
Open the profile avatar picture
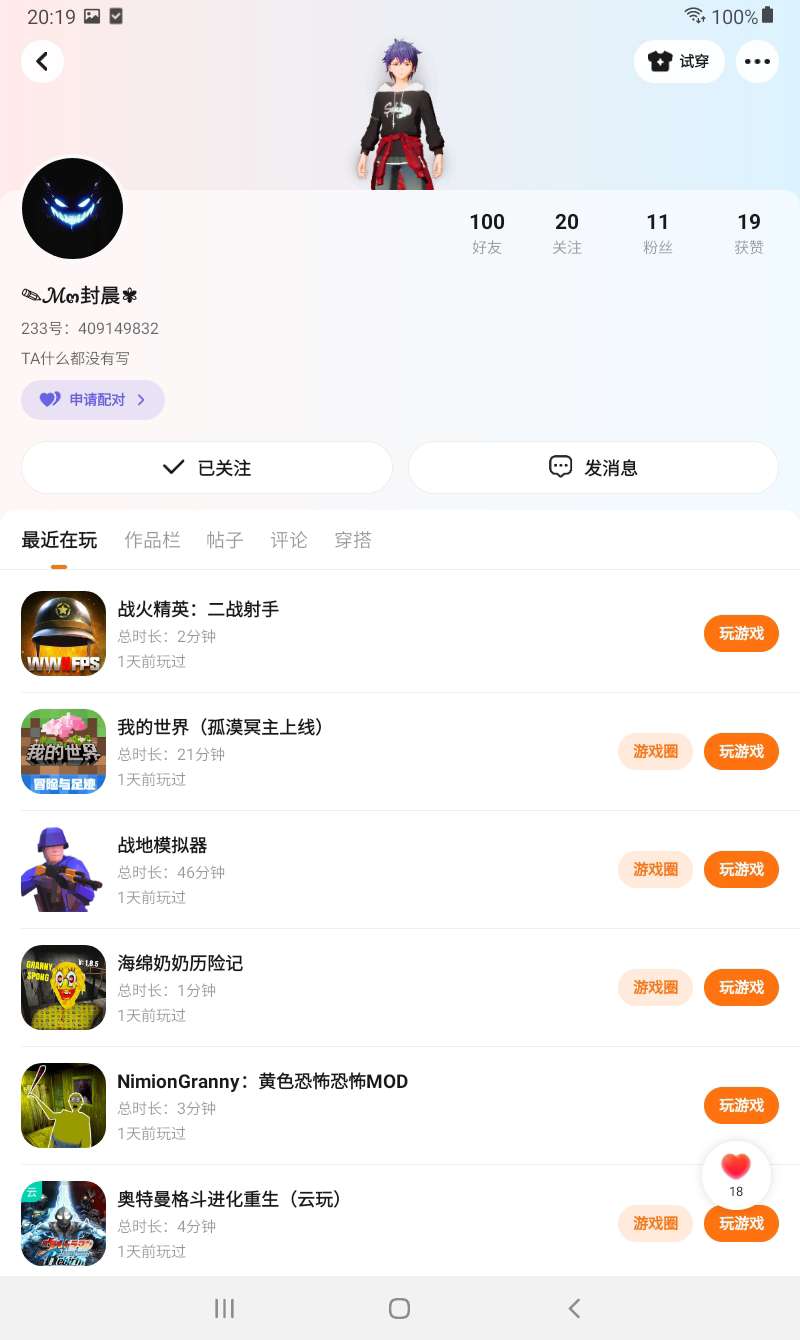point(72,209)
